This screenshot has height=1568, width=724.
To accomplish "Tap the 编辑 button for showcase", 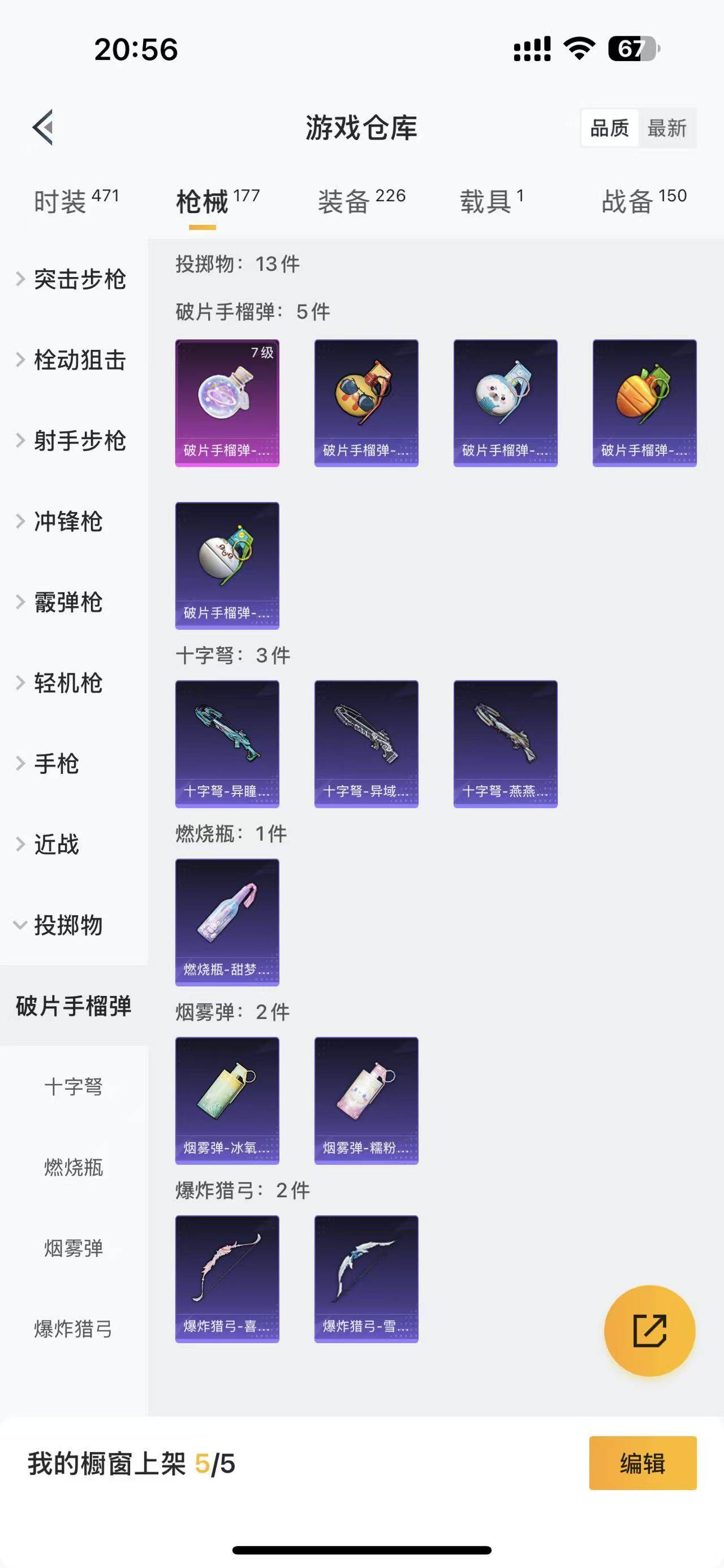I will pos(643,1463).
